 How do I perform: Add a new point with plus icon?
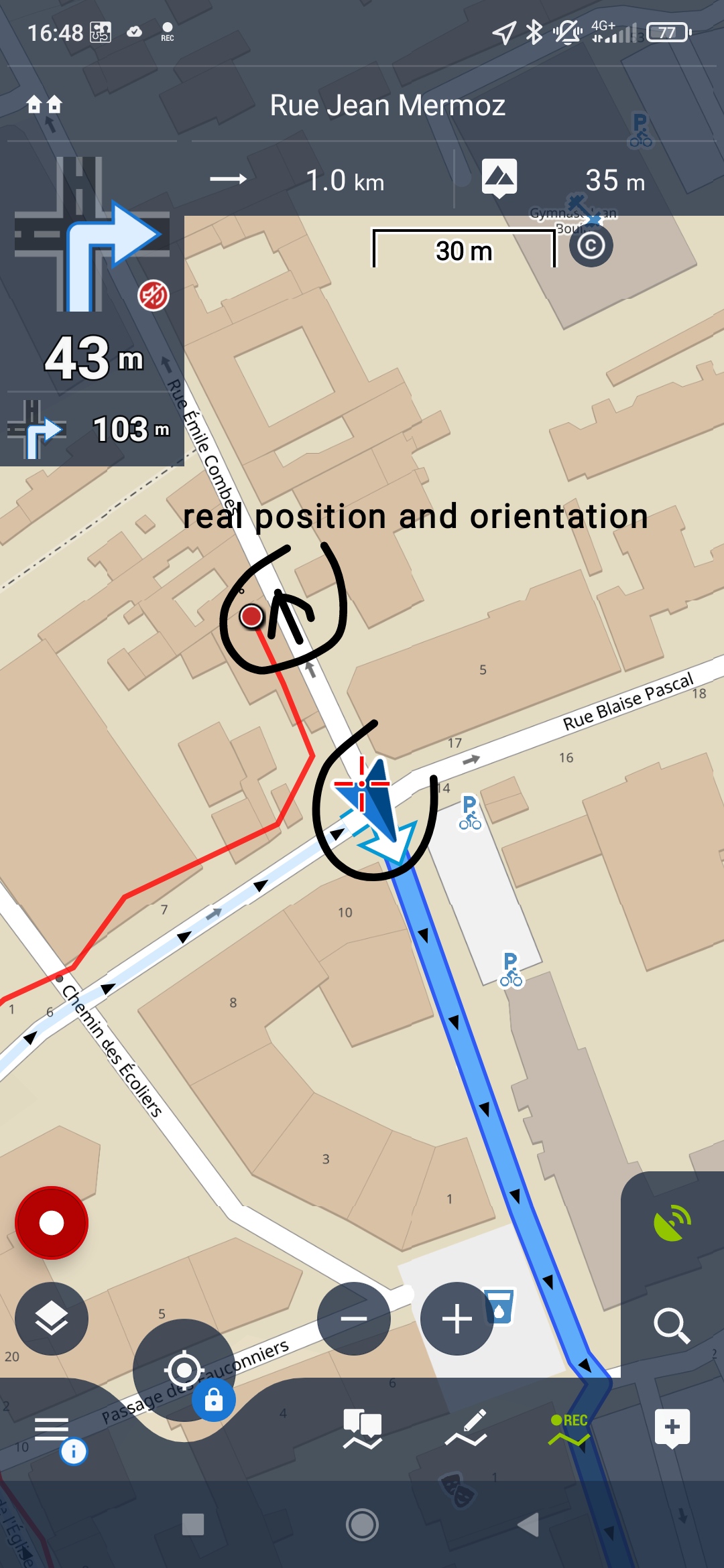[x=672, y=1427]
